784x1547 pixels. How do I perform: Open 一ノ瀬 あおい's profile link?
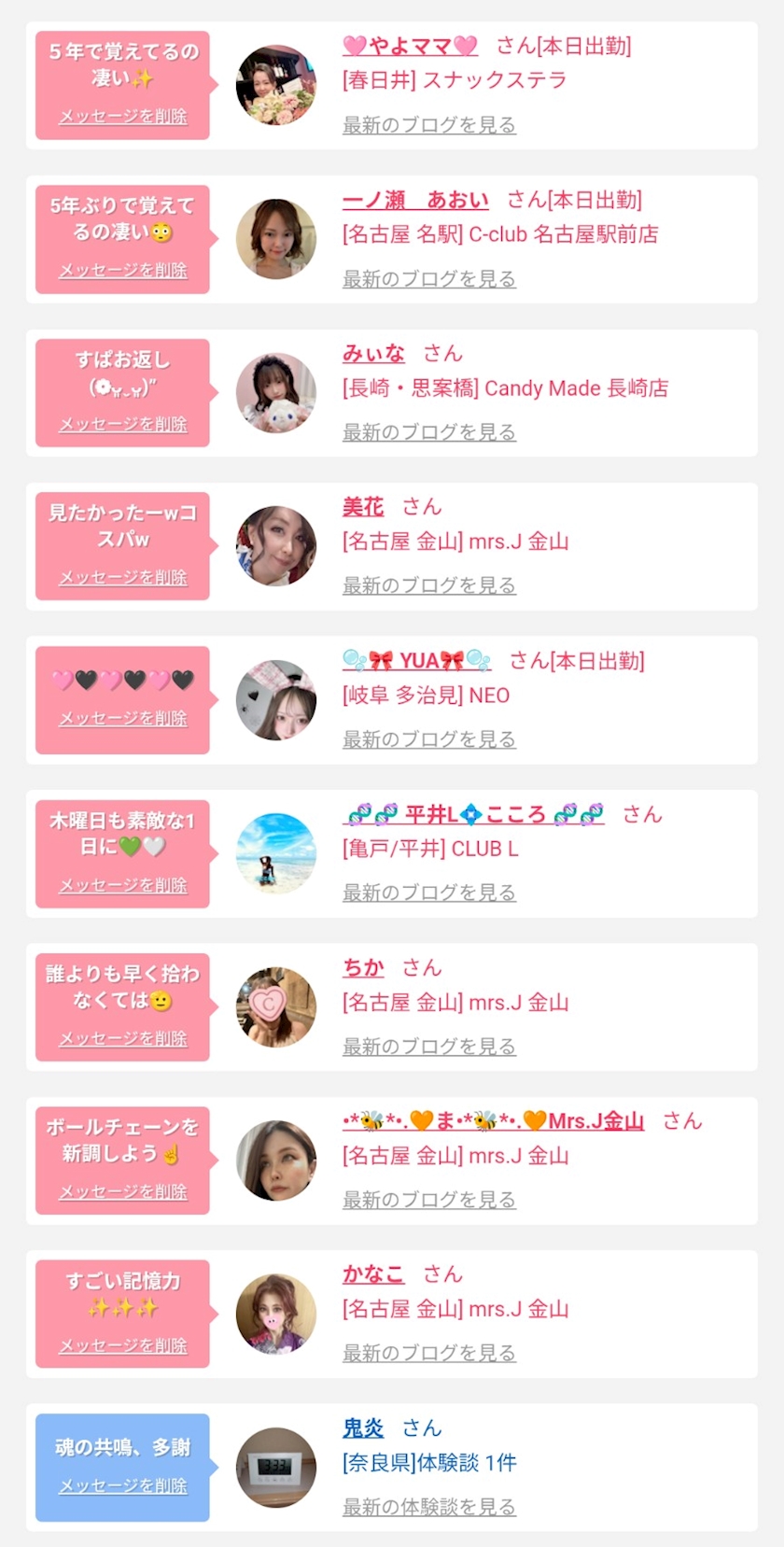[415, 200]
